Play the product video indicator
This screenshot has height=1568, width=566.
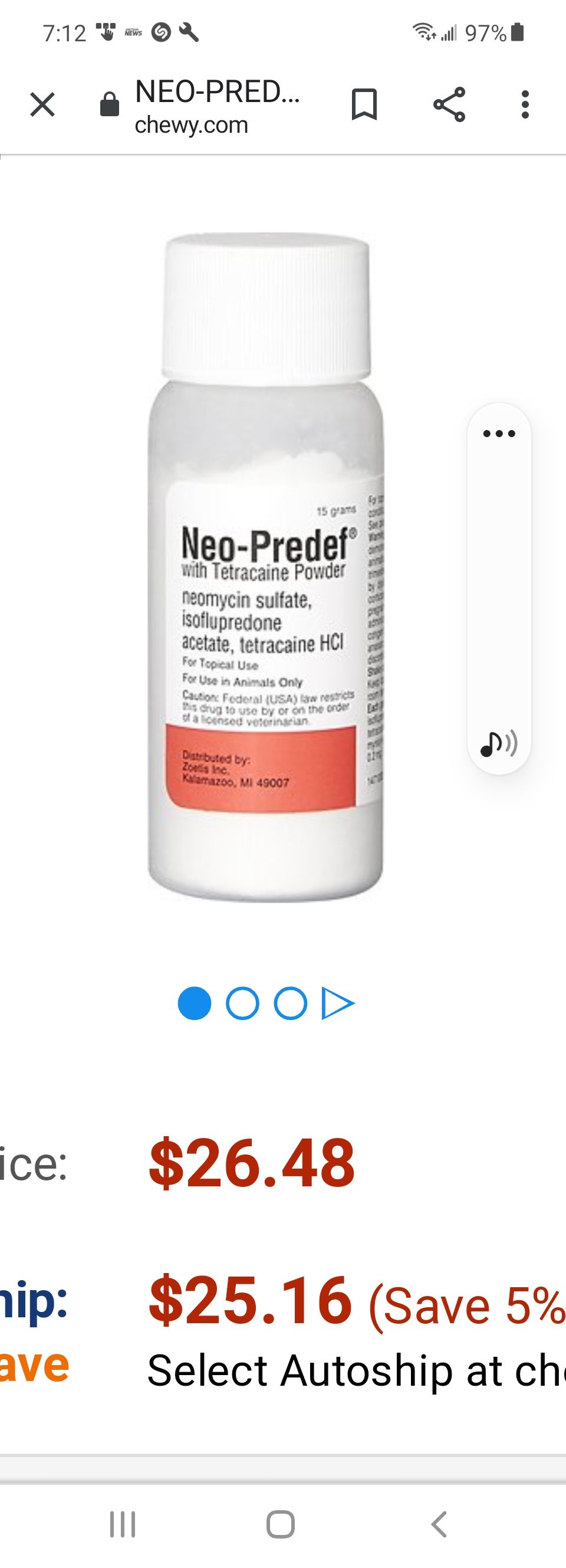point(337,1003)
